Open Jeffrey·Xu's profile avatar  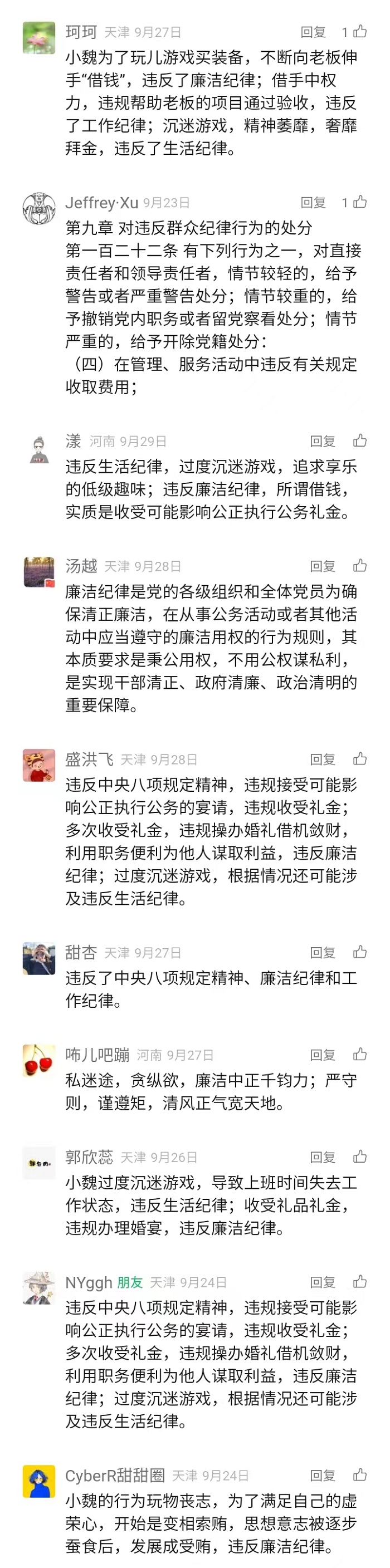click(x=39, y=208)
